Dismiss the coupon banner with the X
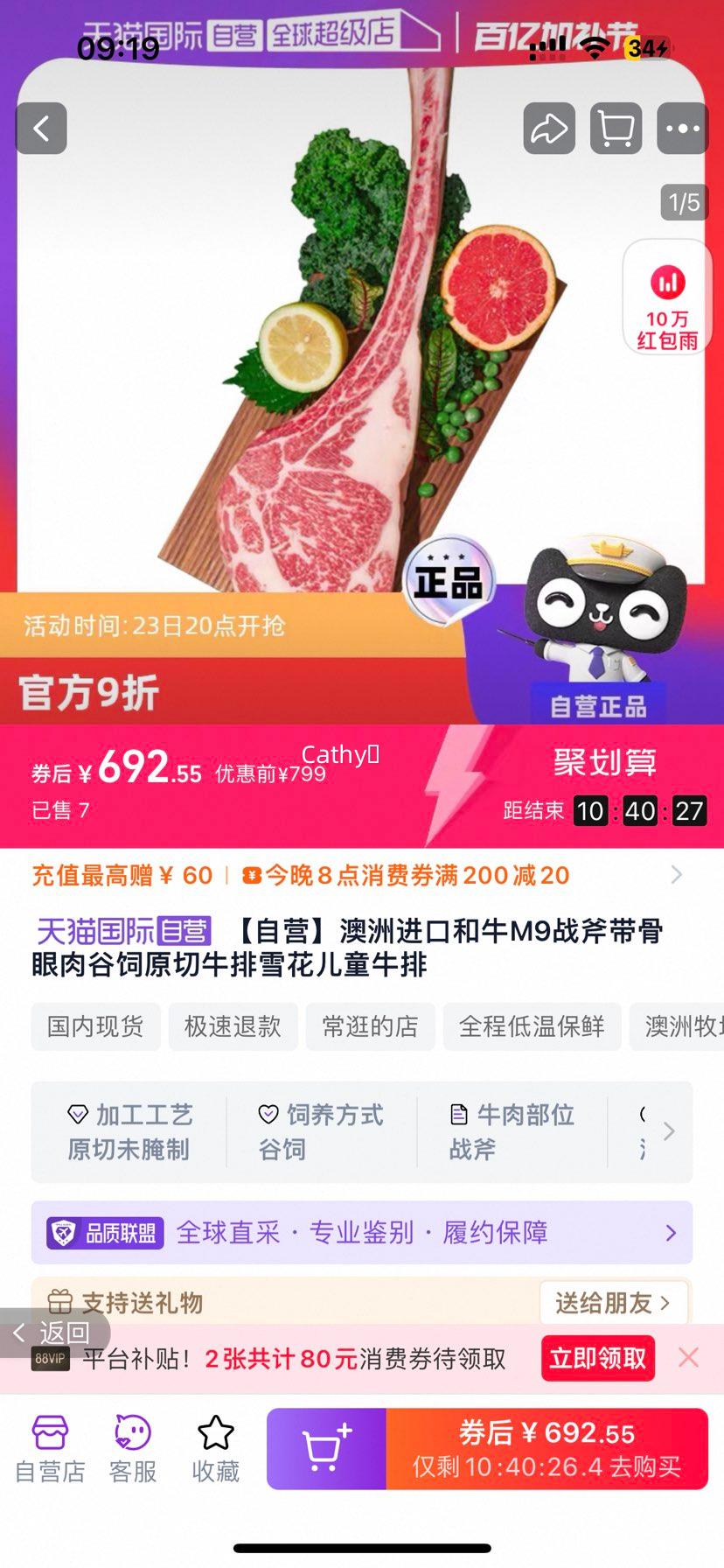Viewport: 724px width, 1568px height. pyautogui.click(x=688, y=1358)
